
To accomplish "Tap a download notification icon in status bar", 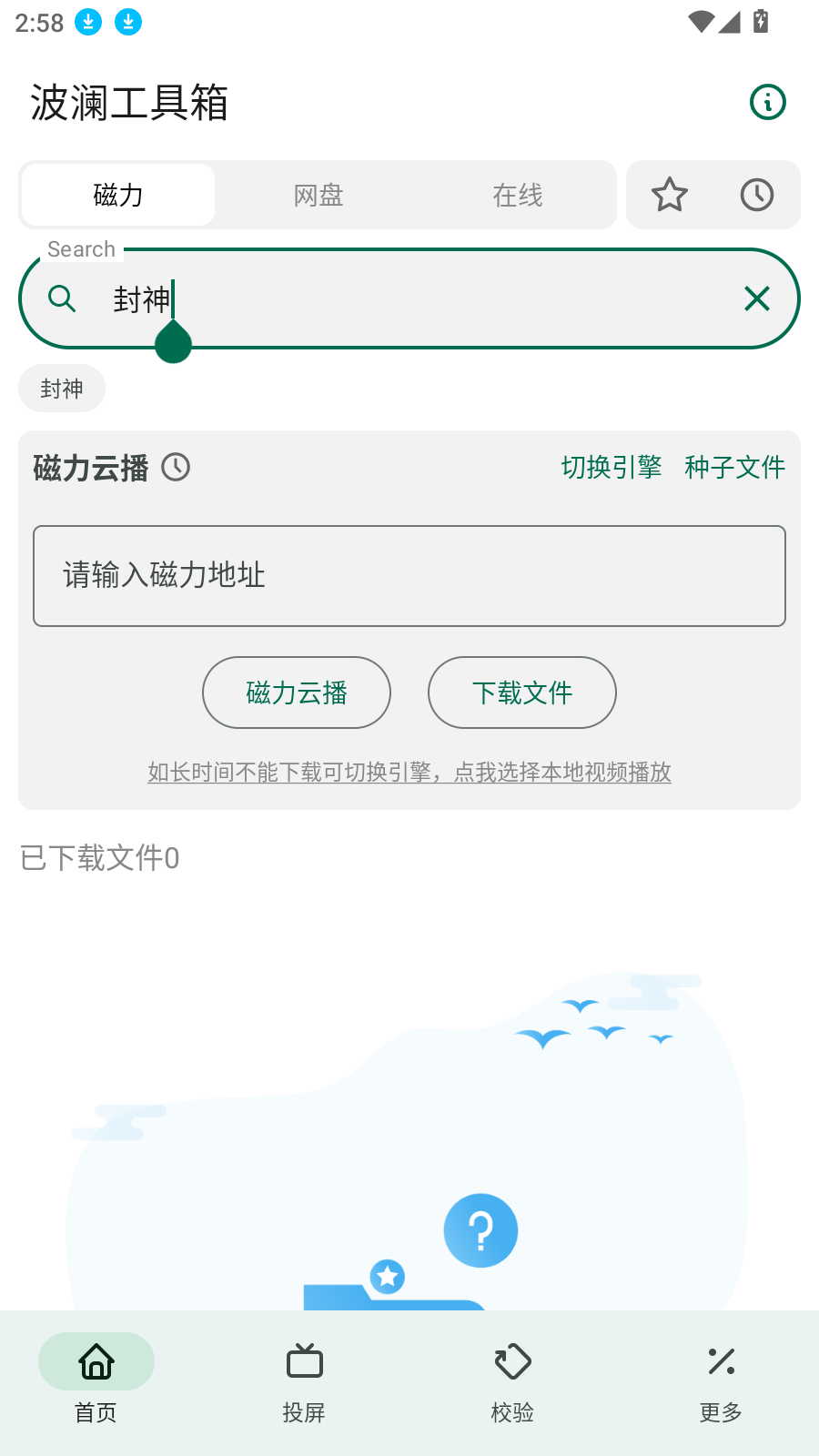I will [87, 22].
